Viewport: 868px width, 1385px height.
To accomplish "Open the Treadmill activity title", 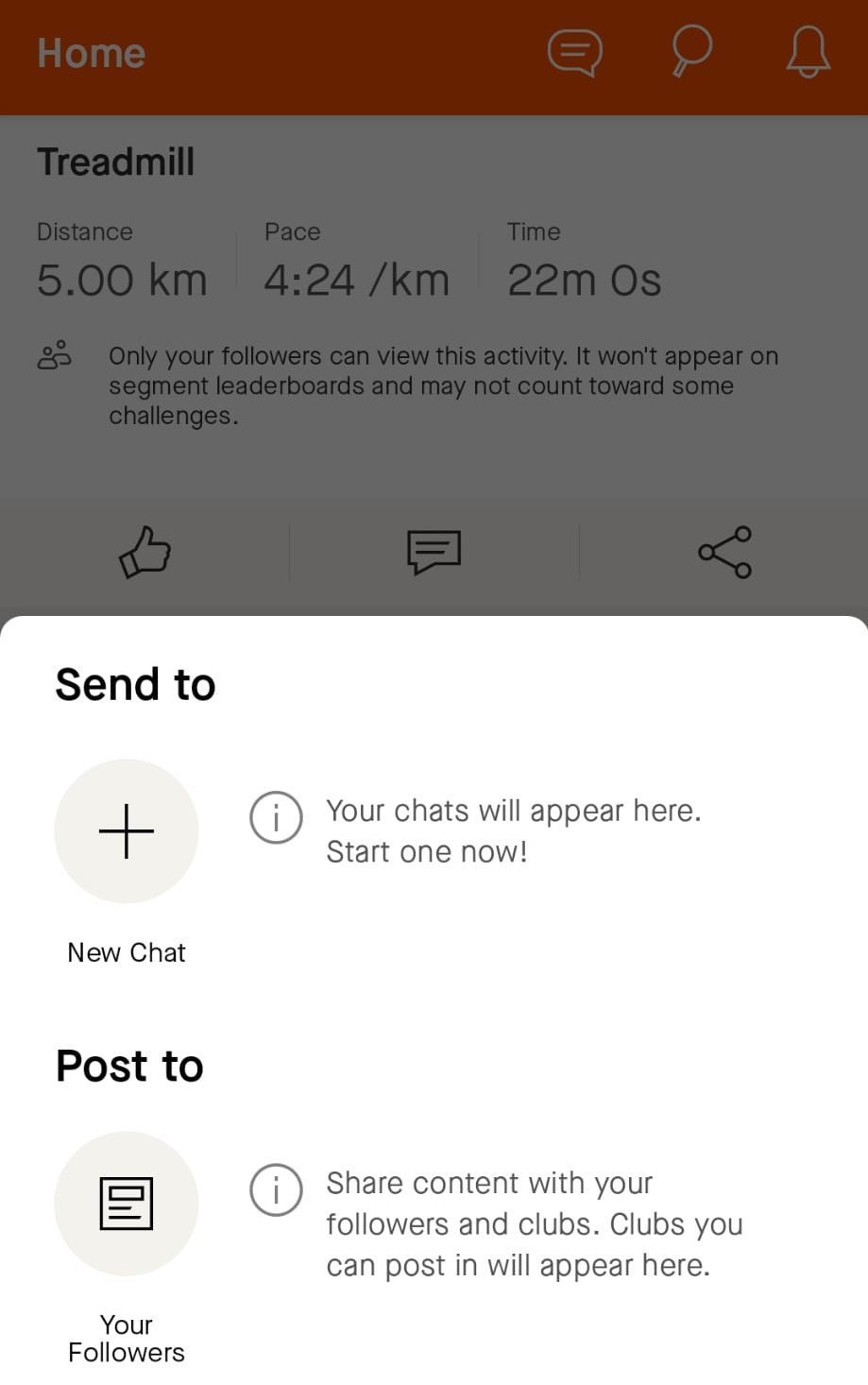I will click(116, 162).
